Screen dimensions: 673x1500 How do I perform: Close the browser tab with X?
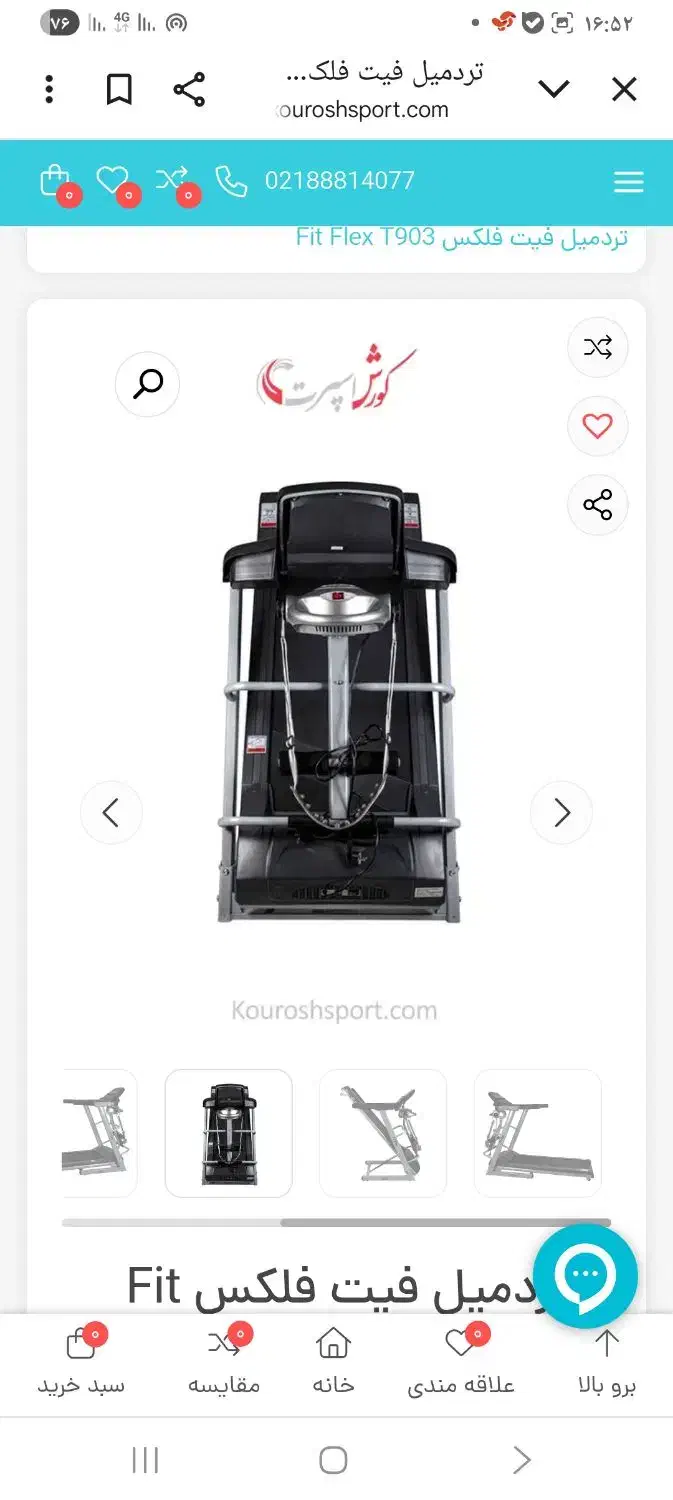pyautogui.click(x=624, y=90)
